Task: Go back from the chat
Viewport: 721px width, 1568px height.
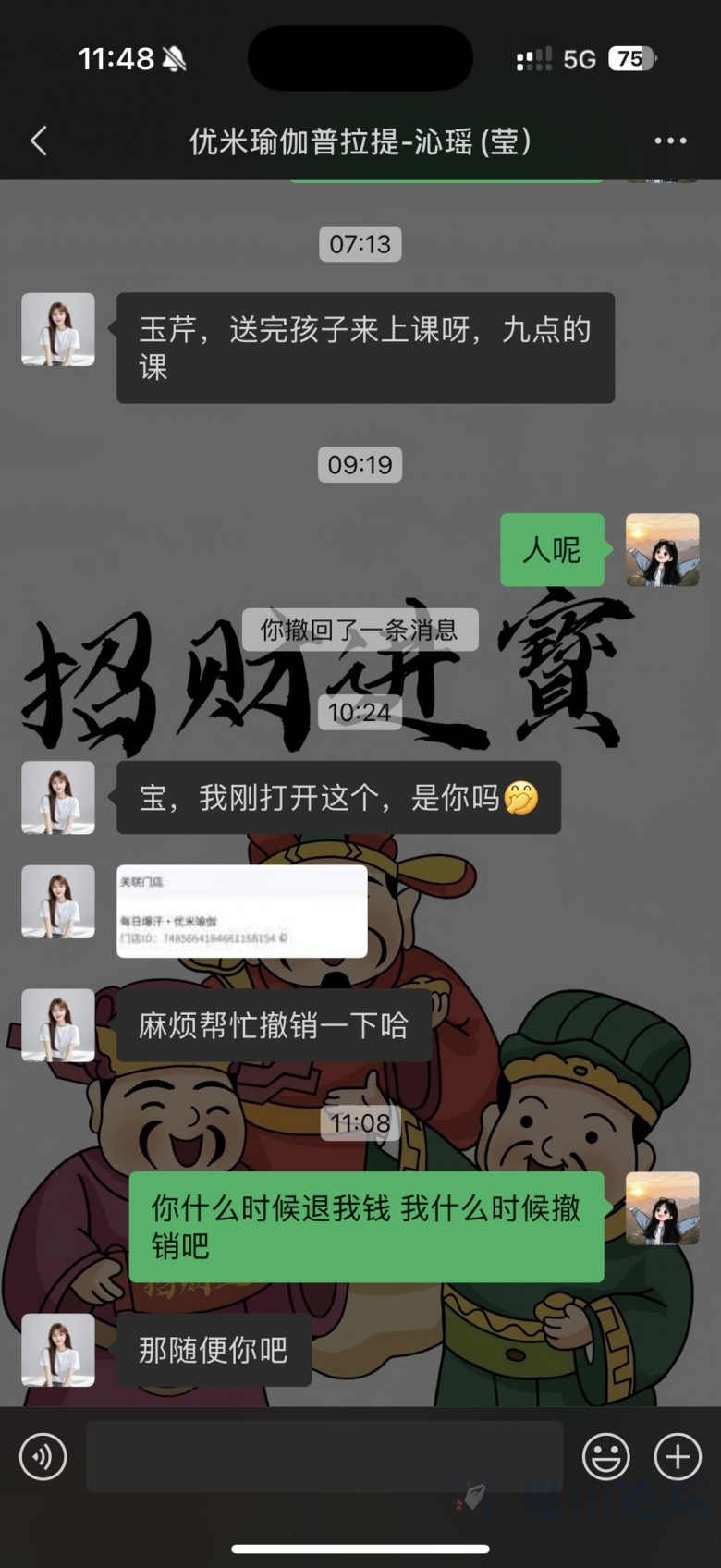Action: pos(39,141)
